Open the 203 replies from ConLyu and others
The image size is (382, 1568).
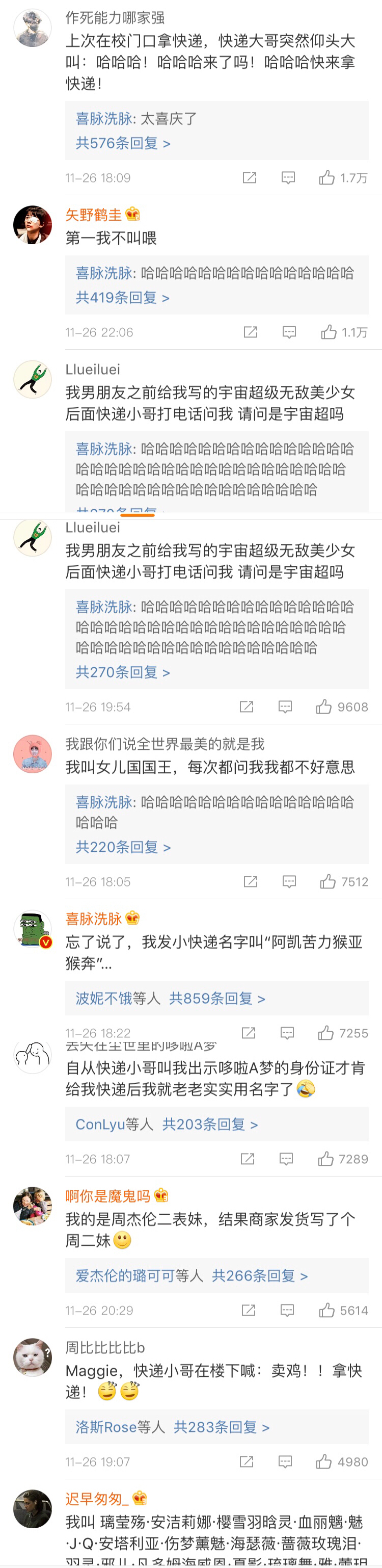209,1125
